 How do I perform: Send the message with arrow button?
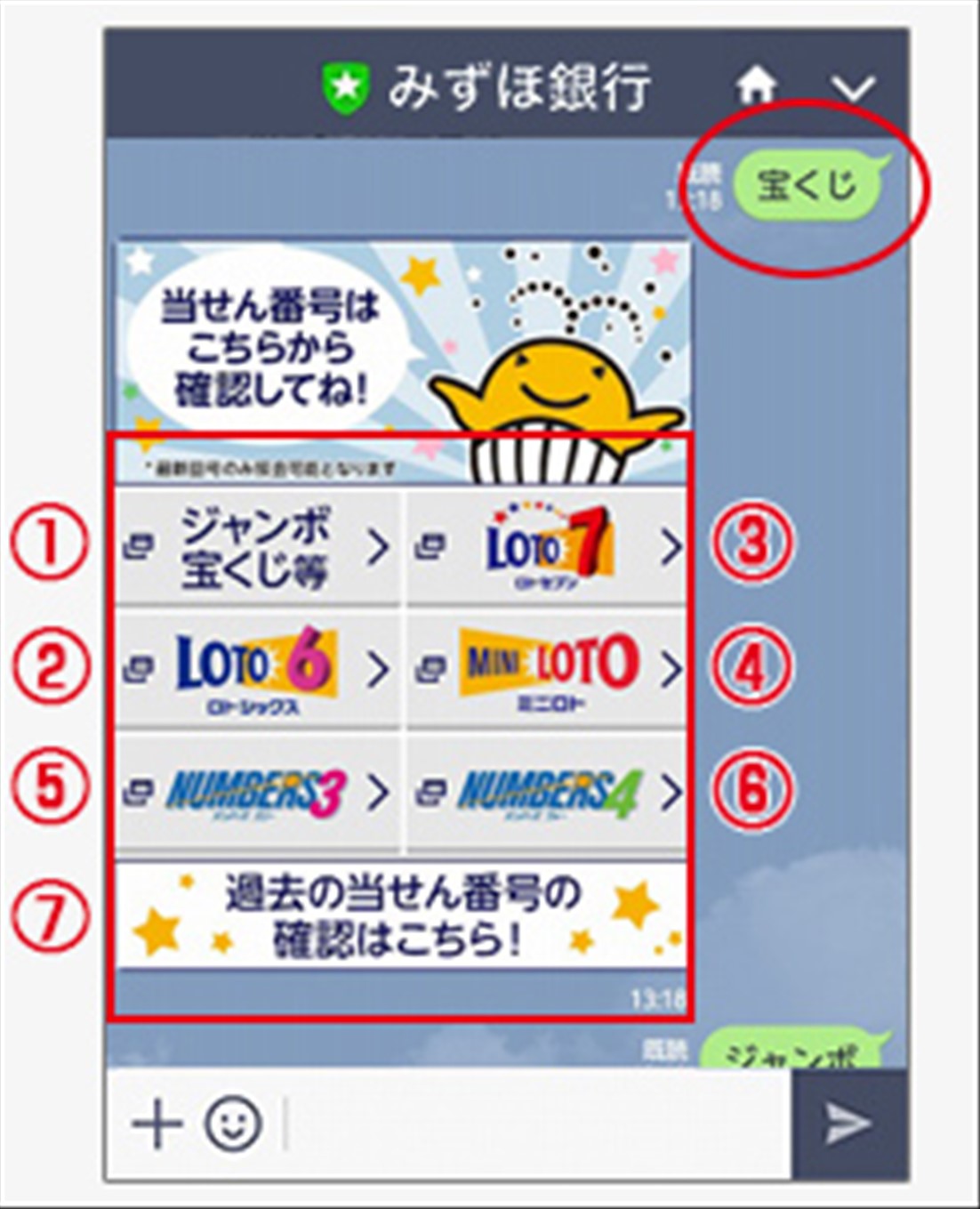coord(848,1124)
